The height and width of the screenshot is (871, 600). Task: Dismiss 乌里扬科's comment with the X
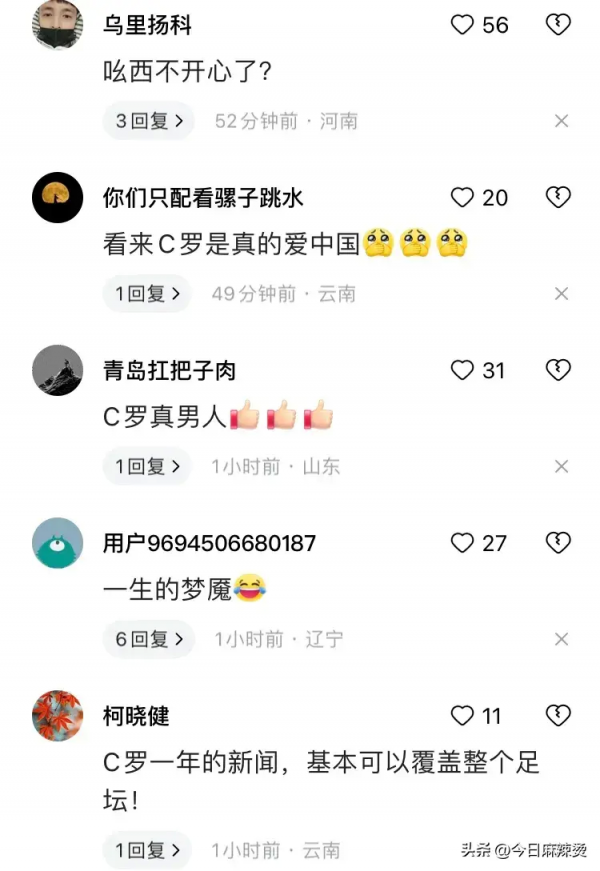click(x=561, y=121)
